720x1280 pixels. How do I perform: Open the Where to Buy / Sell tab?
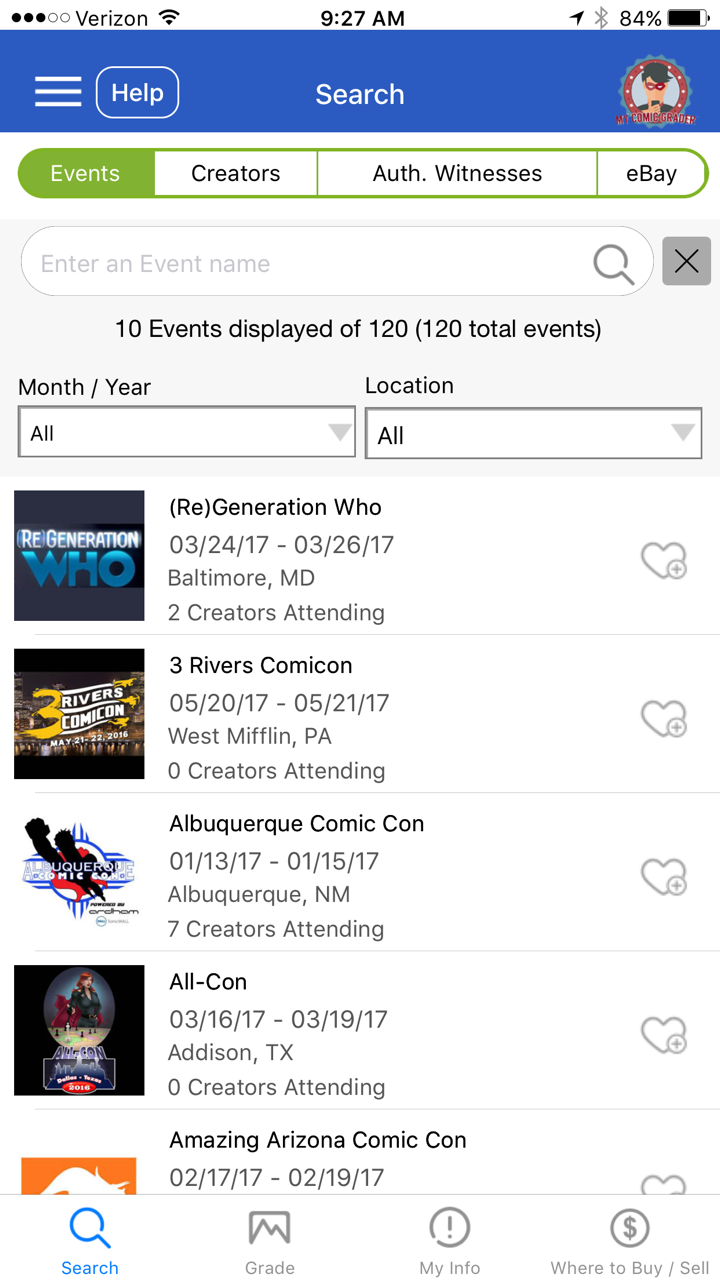[630, 1241]
